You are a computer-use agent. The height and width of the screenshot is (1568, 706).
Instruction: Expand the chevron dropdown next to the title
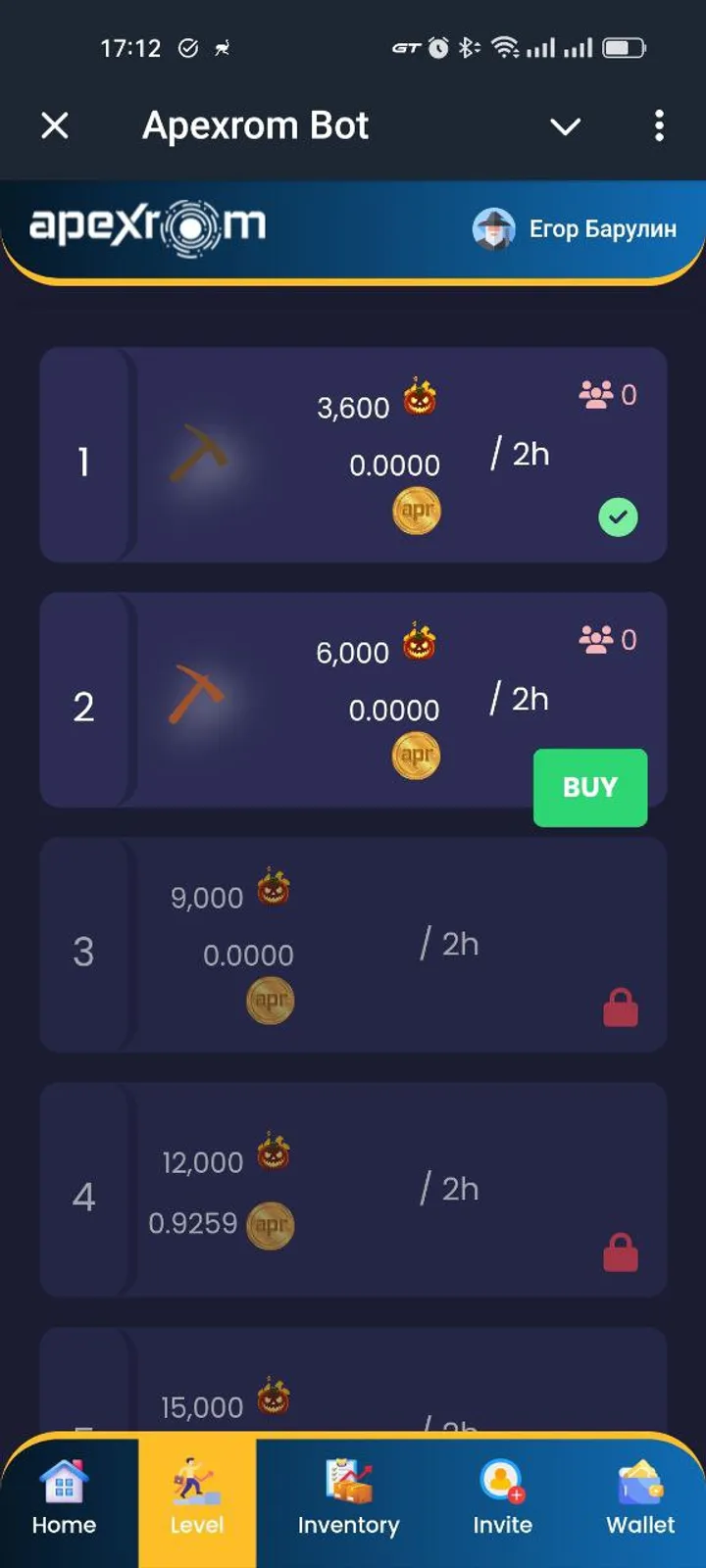[565, 126]
